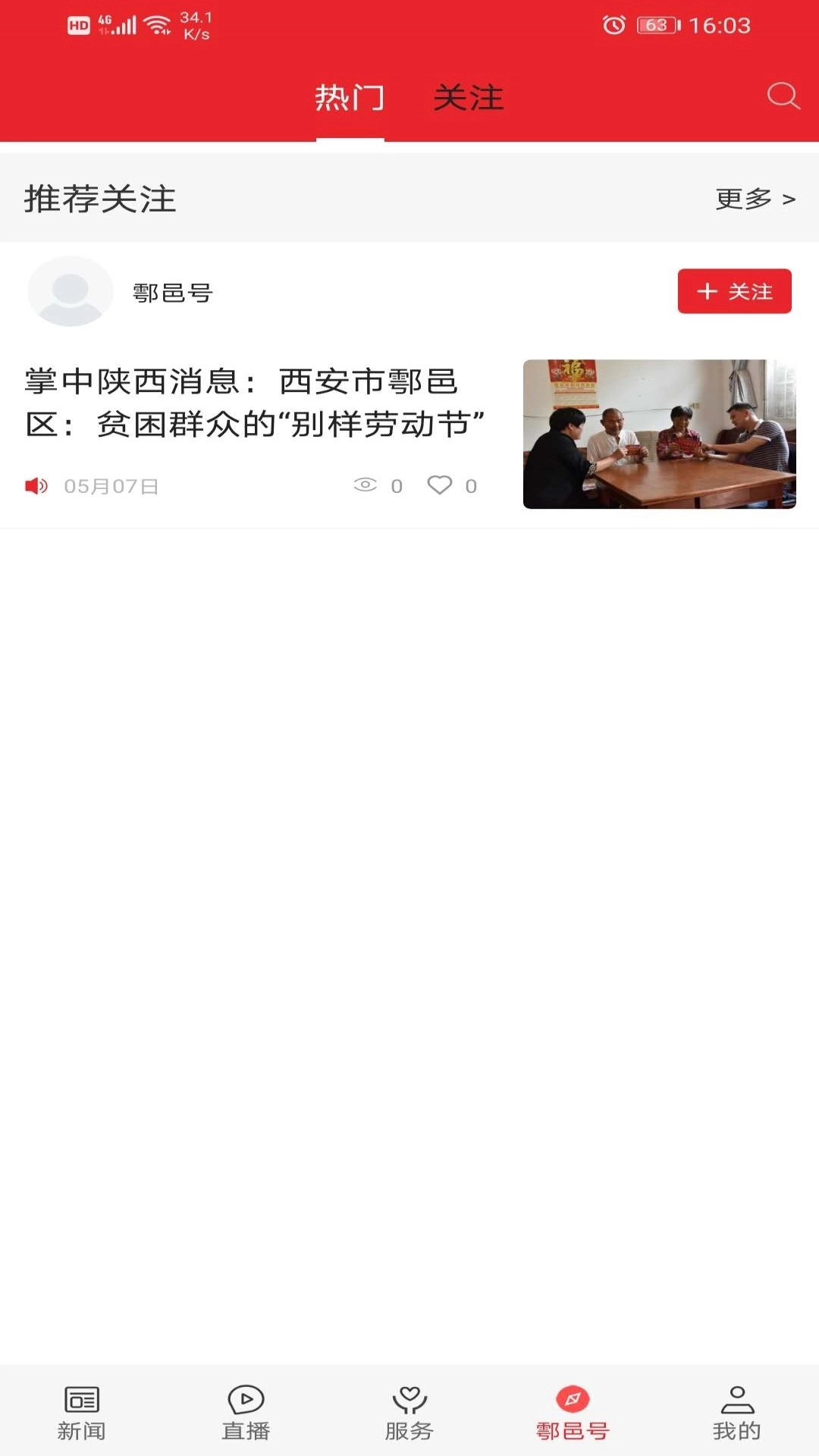Tap the 鄠邑号 account avatar placeholder
819x1456 pixels.
(x=70, y=290)
